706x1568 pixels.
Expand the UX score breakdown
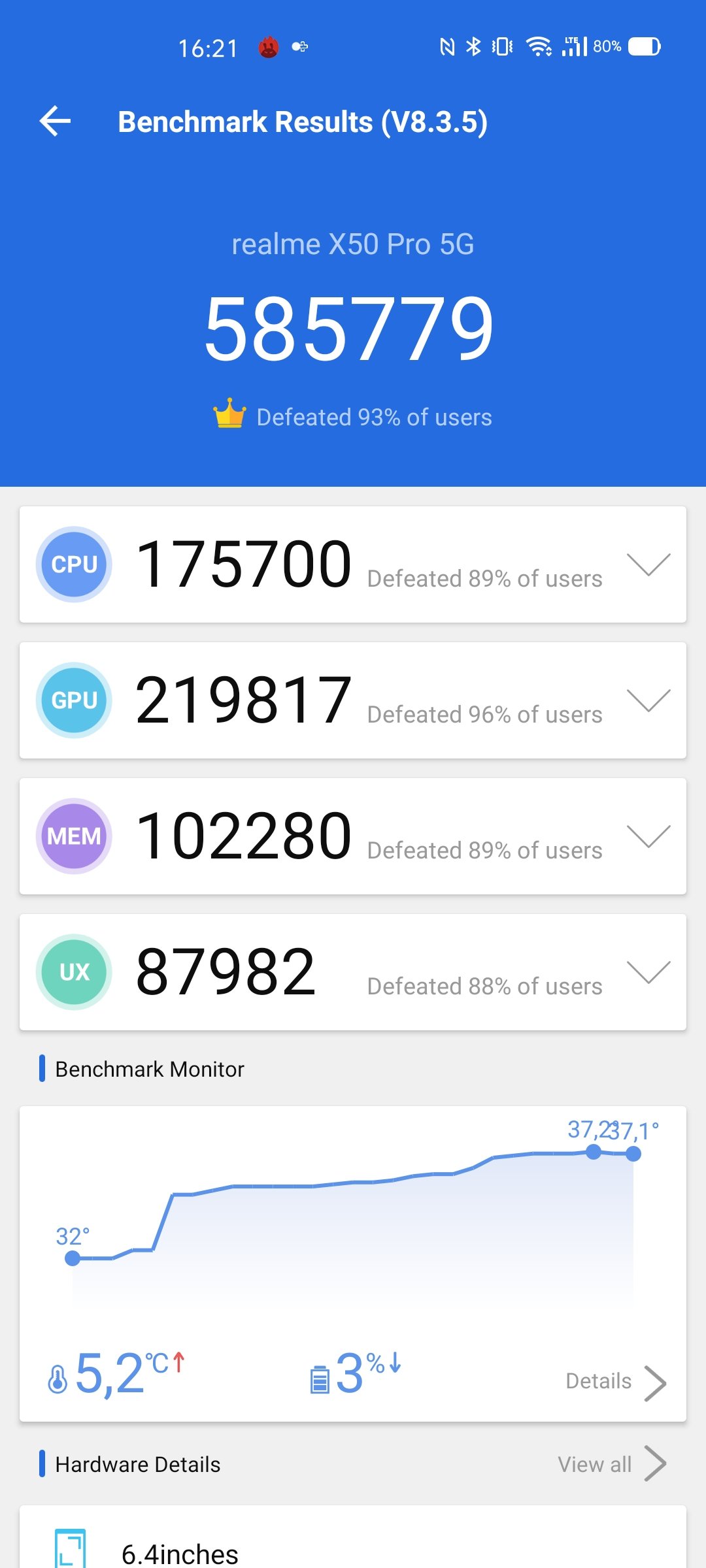tap(648, 972)
